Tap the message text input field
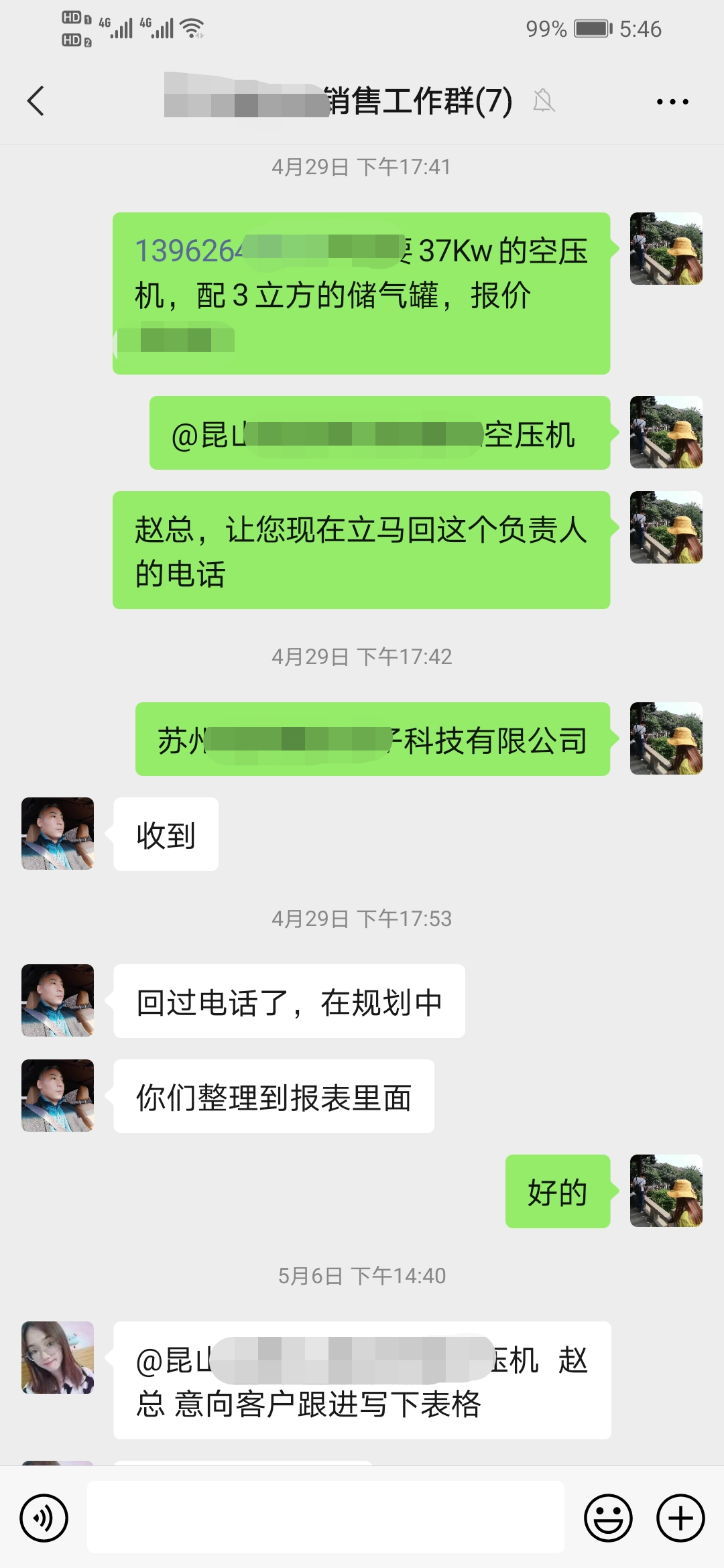This screenshot has width=724, height=1568. pos(325,1517)
